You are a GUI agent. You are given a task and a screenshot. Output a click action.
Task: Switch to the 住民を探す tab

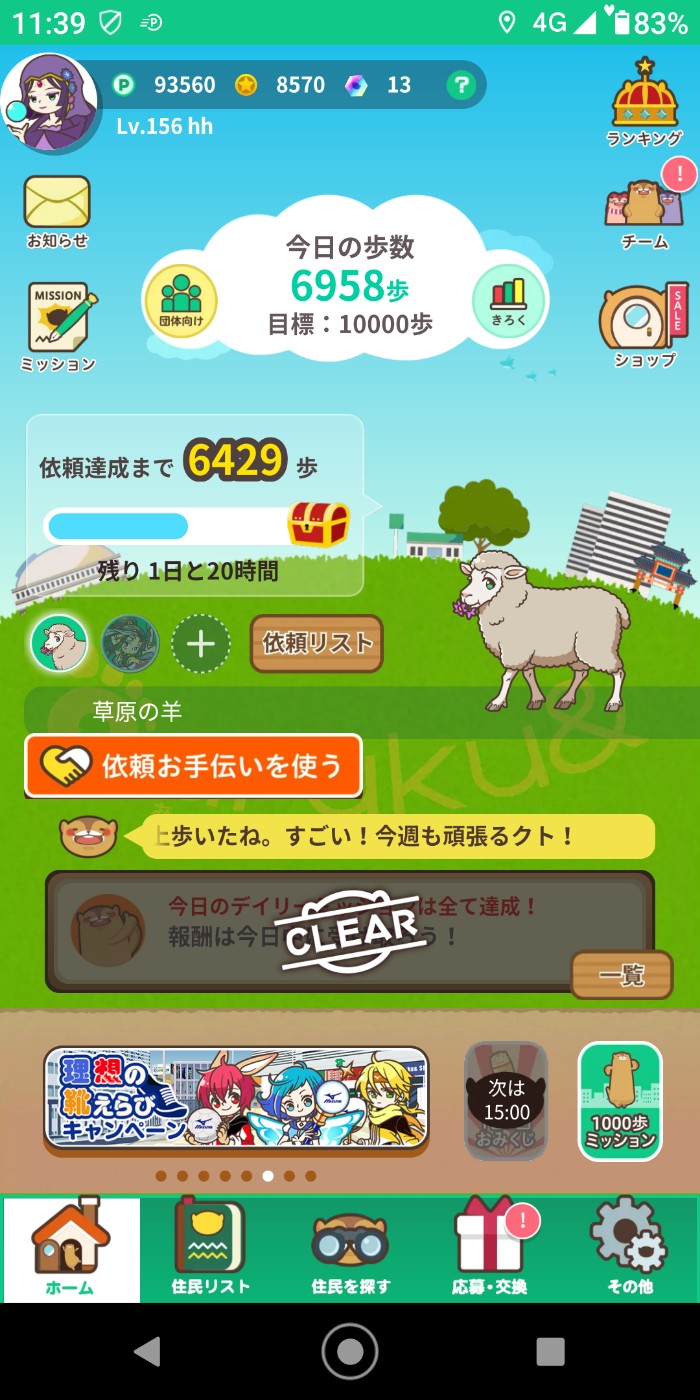(350, 1248)
